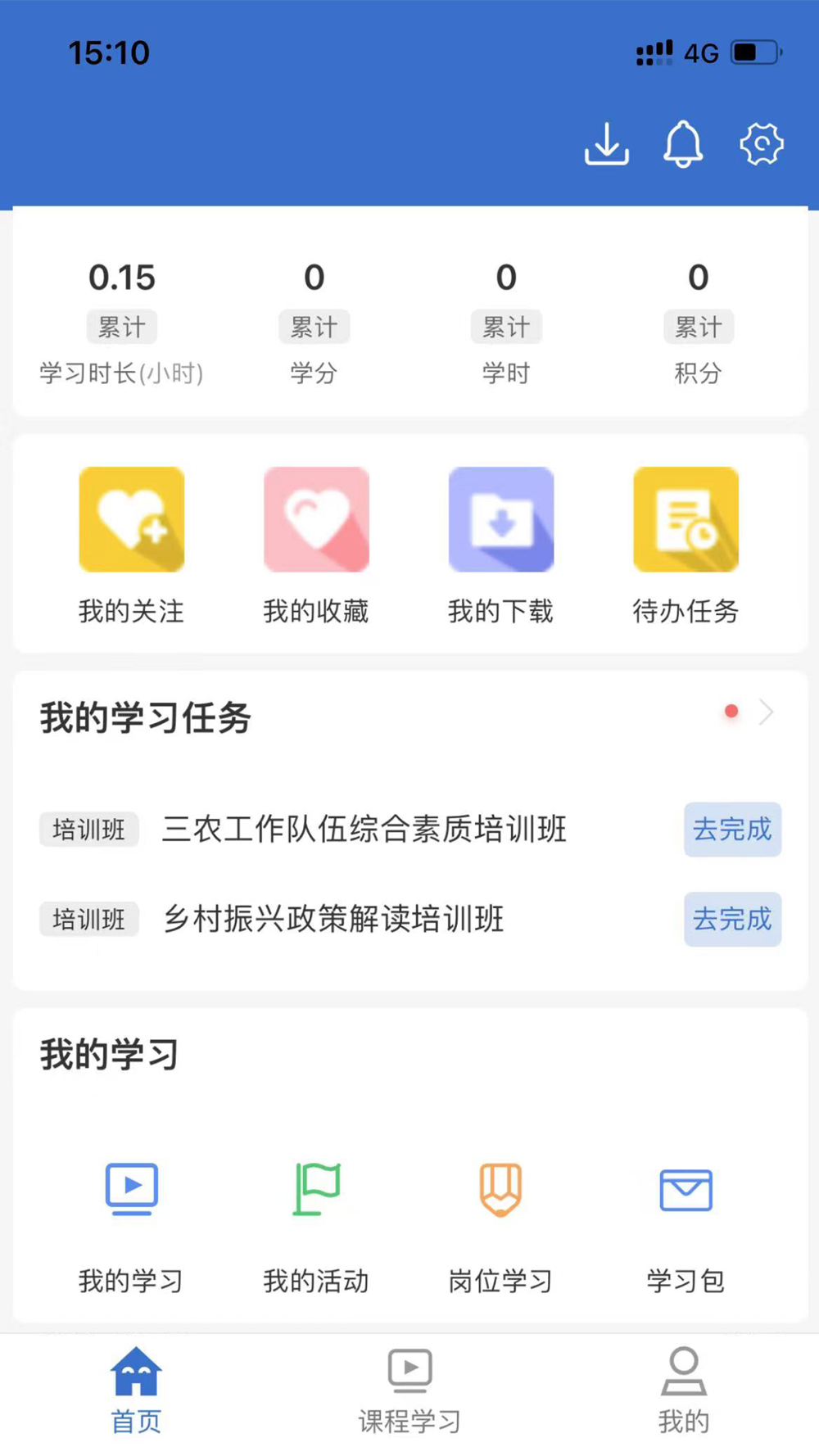Tap 去完成 for 乡村振兴政策解读培训班
The image size is (819, 1456).
click(x=733, y=920)
